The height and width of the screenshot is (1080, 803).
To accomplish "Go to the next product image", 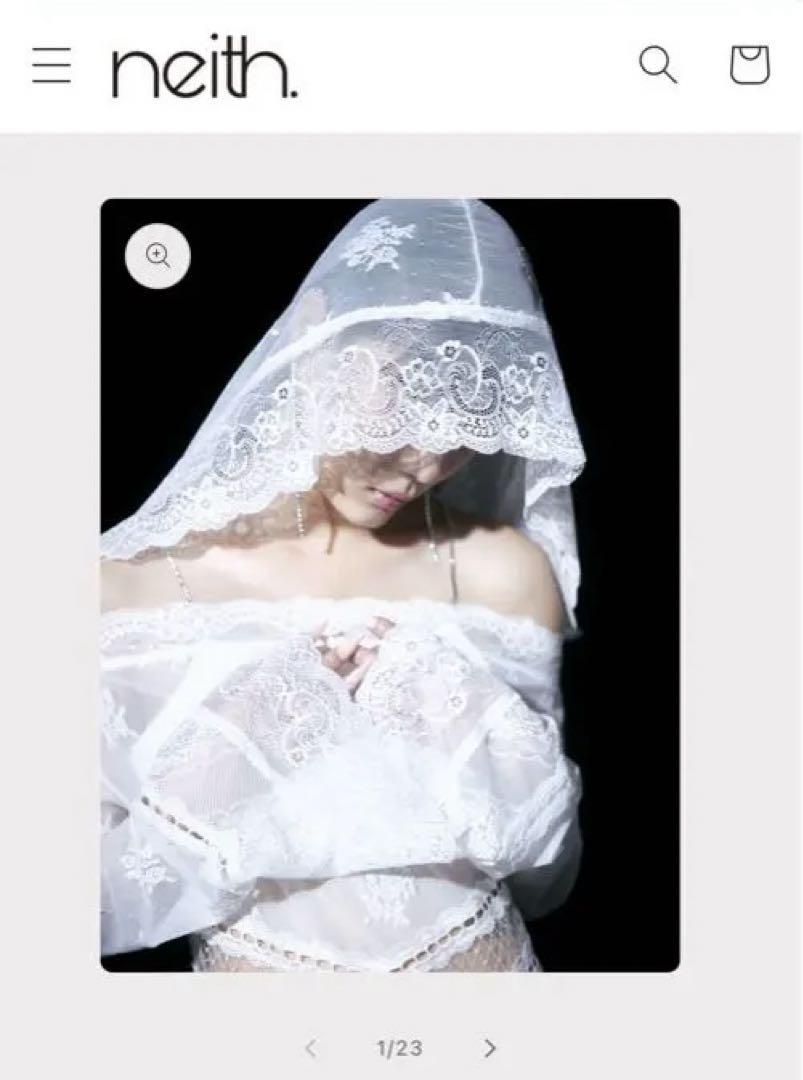I will pos(490,1048).
